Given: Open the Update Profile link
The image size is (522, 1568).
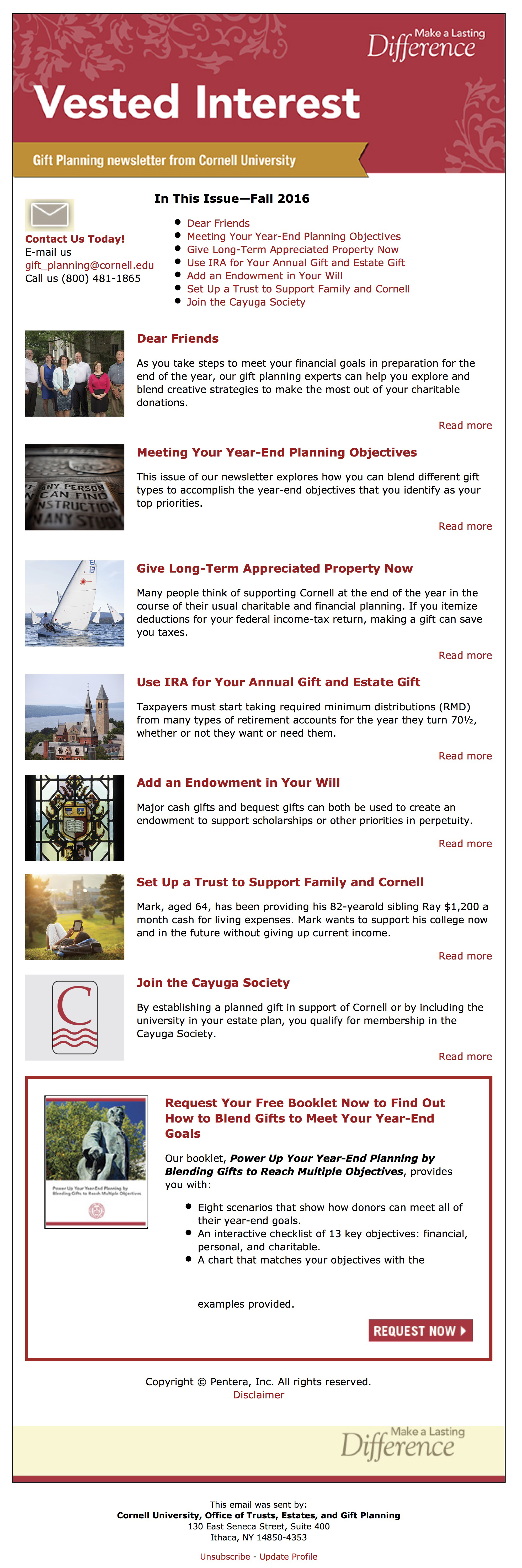Looking at the screenshot, I should [x=288, y=1556].
